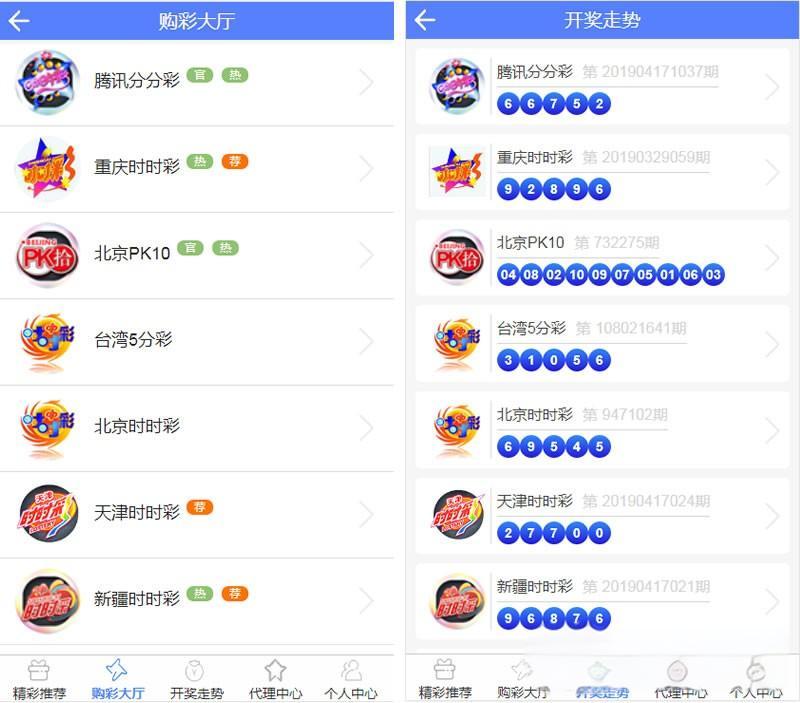View 北京PK10 draw 732275 results
This screenshot has height=703, width=800.
(x=600, y=258)
